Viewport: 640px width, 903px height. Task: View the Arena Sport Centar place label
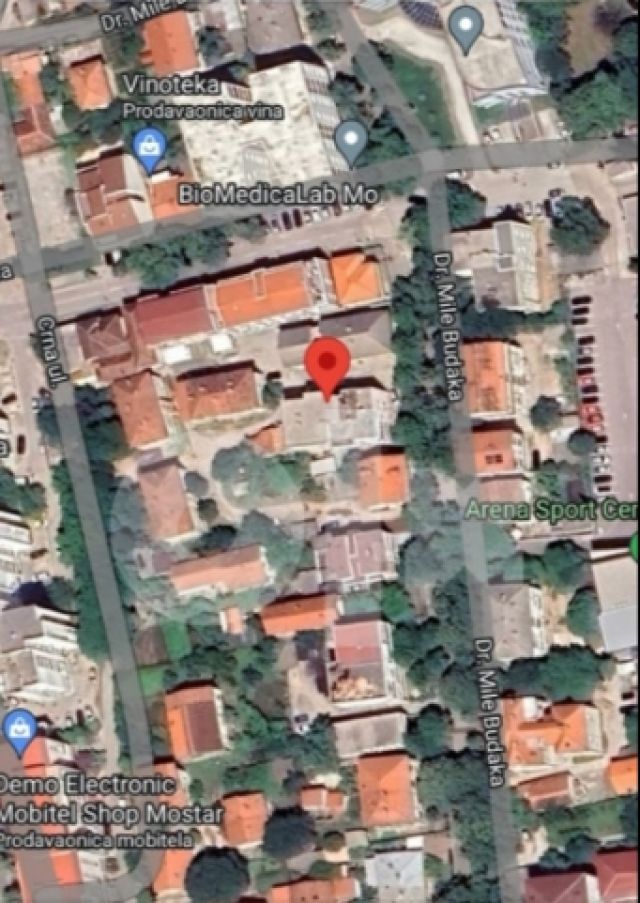(x=550, y=510)
